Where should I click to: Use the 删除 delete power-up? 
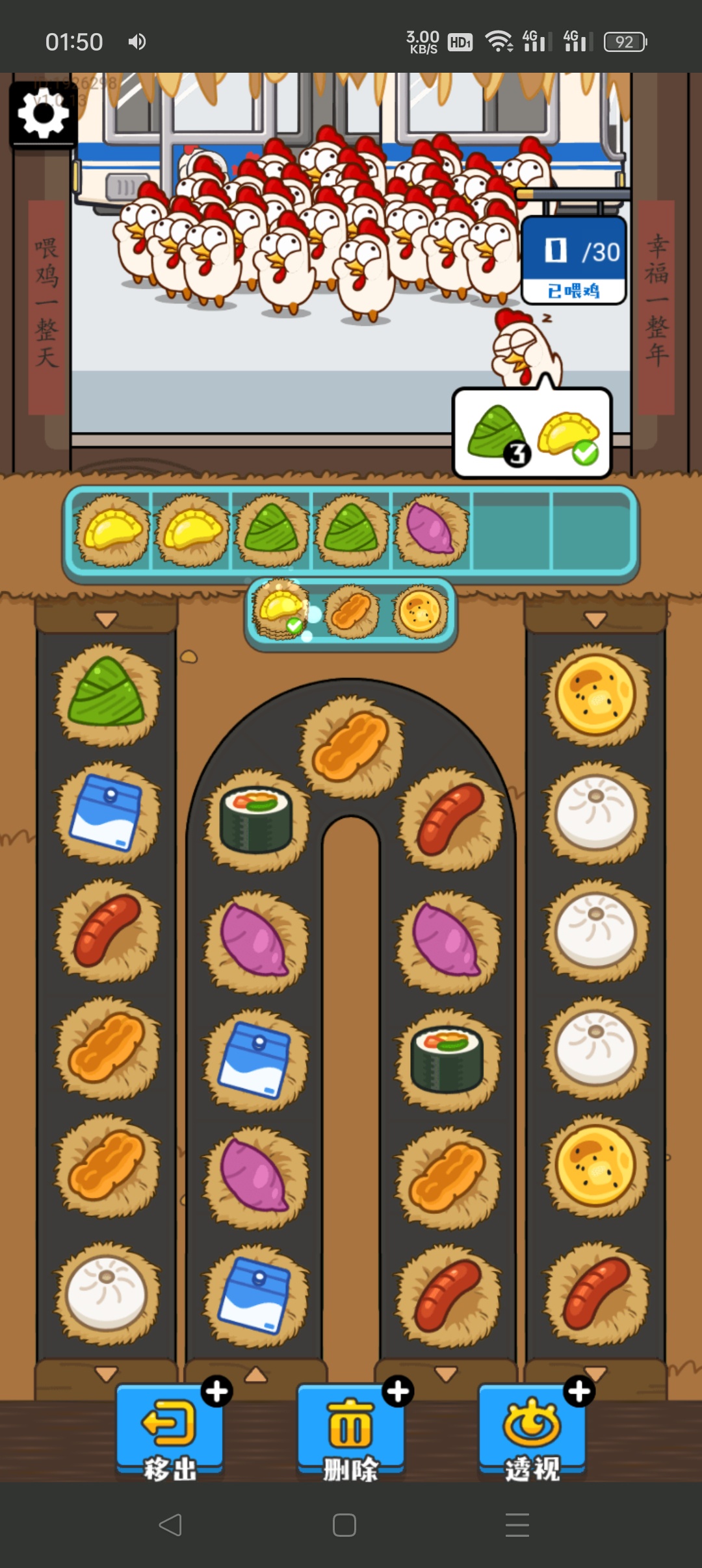351,1432
